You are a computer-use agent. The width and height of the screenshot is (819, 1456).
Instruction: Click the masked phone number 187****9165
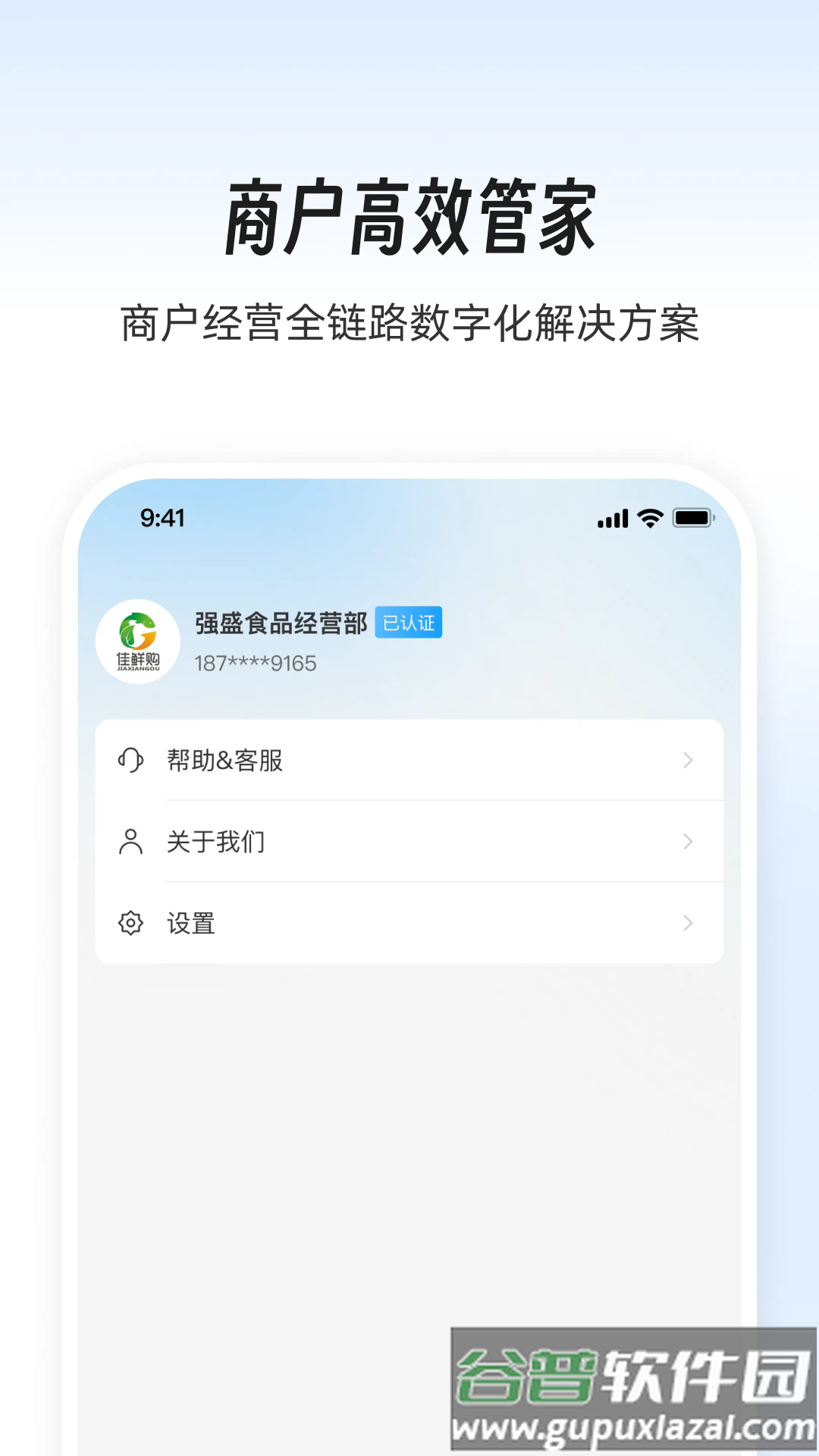coord(254,663)
